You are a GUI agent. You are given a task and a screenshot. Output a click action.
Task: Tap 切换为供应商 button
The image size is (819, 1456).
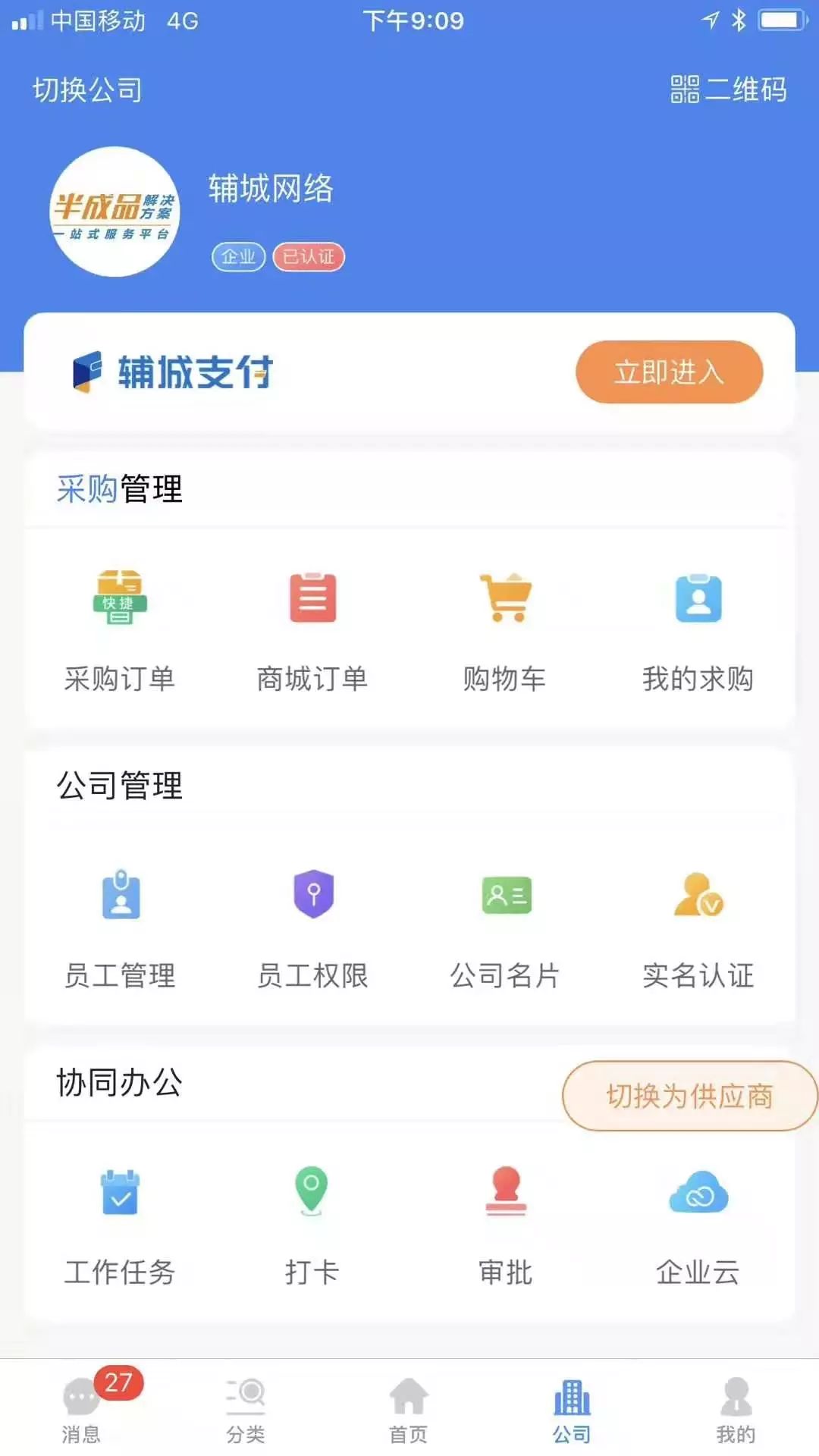pyautogui.click(x=689, y=1096)
